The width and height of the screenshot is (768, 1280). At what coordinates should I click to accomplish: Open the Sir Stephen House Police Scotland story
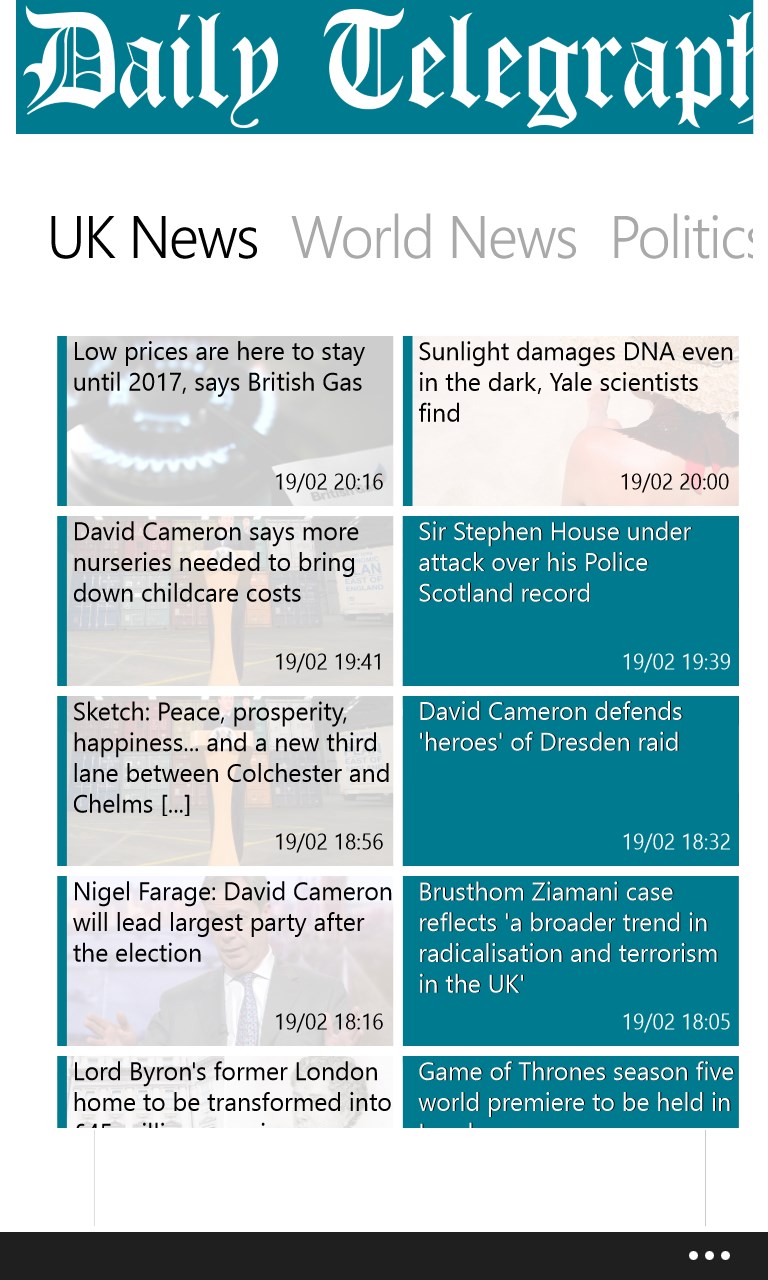point(571,601)
